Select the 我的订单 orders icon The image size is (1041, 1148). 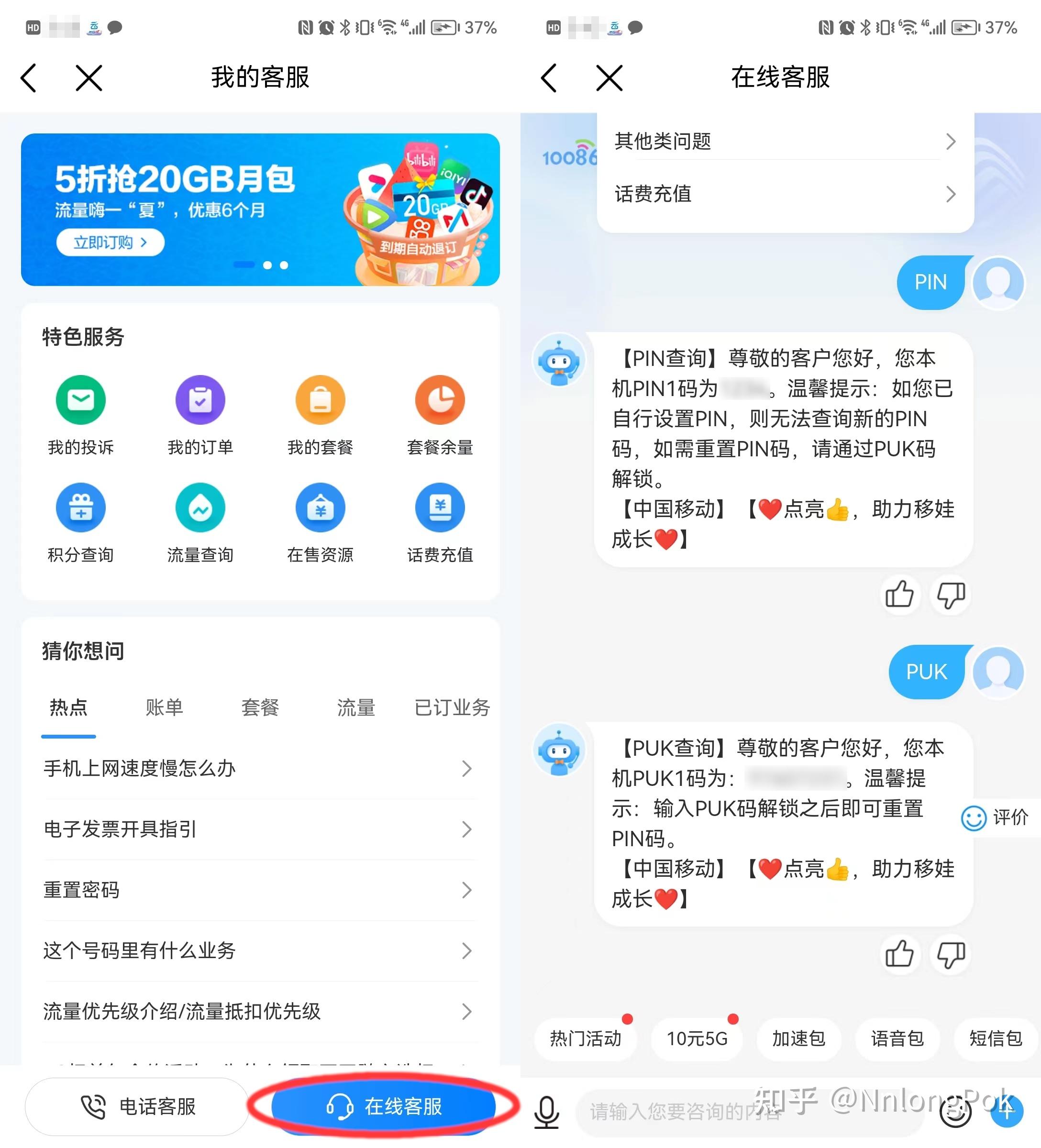coord(200,400)
